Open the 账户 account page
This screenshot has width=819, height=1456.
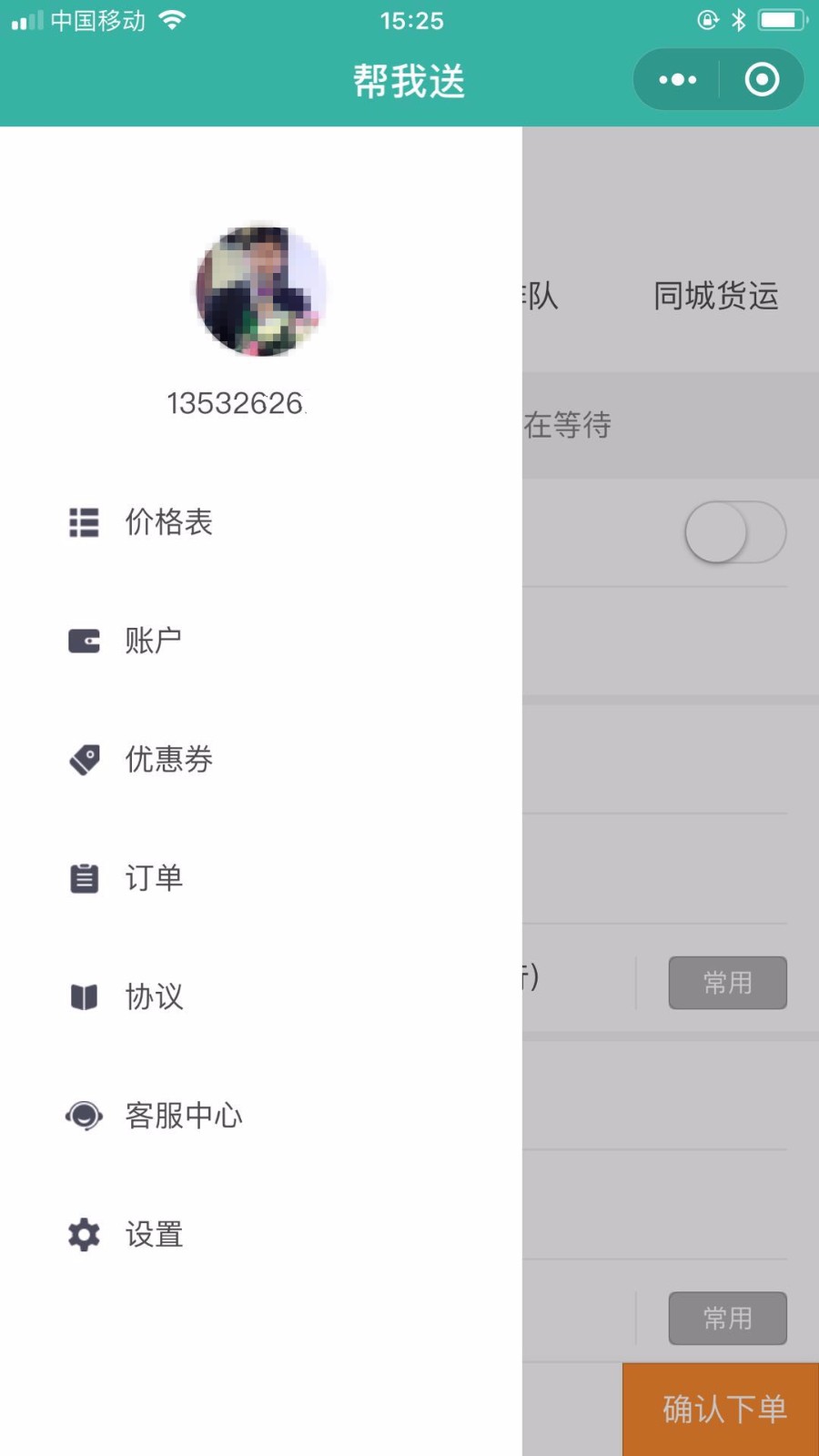point(260,641)
